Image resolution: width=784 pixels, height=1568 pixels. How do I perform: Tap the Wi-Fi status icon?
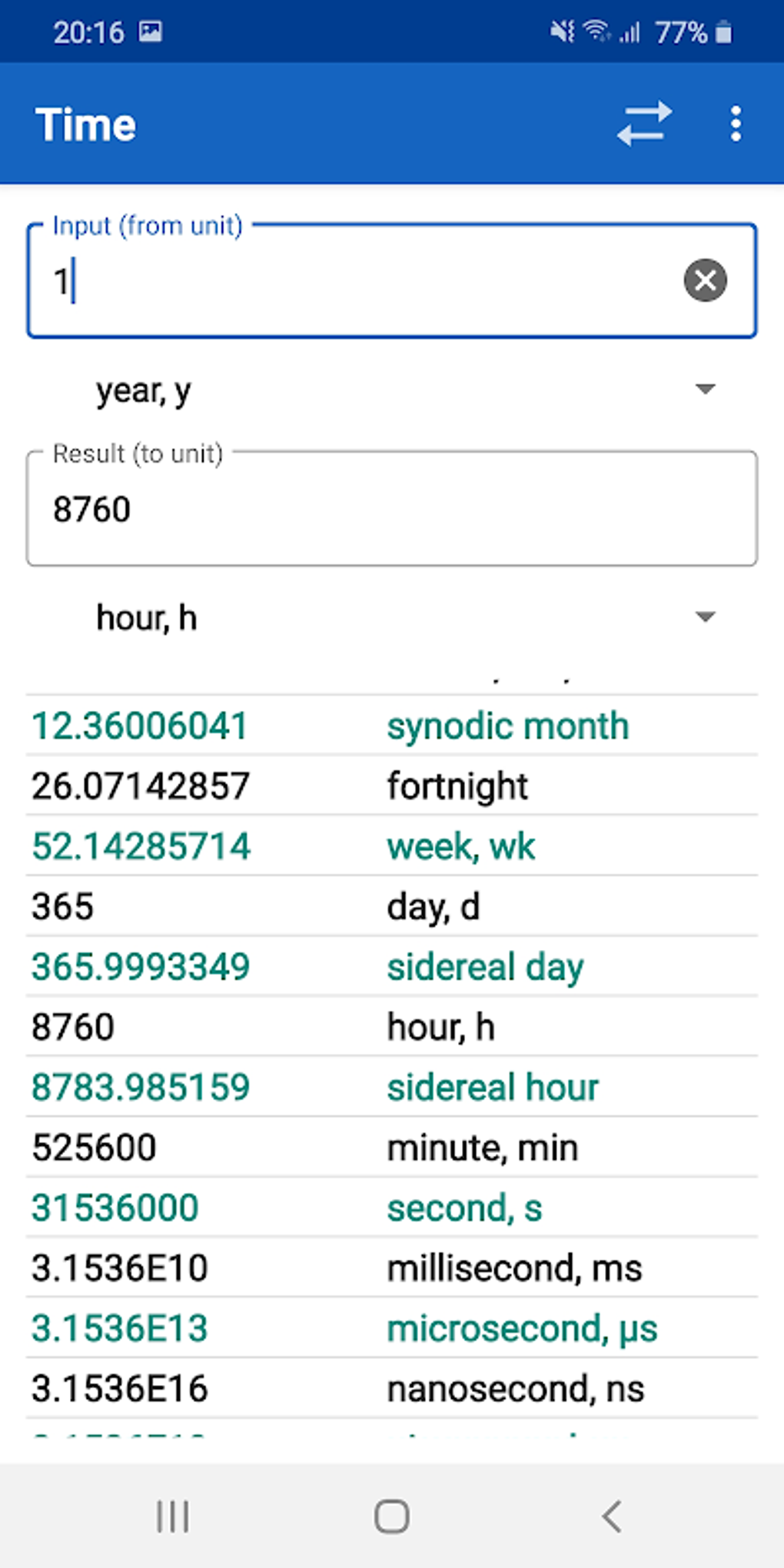(x=596, y=32)
